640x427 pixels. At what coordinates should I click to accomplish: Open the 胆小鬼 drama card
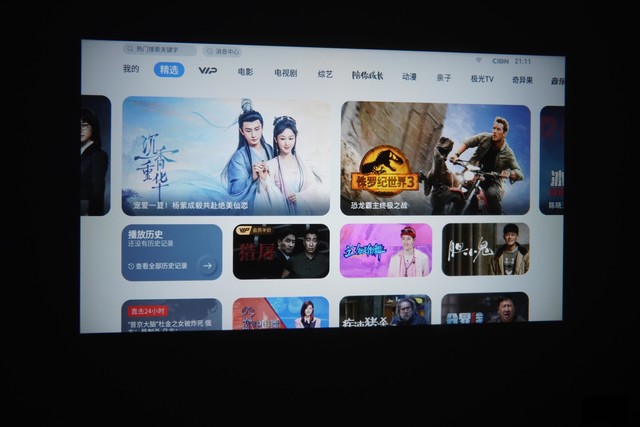tap(485, 249)
